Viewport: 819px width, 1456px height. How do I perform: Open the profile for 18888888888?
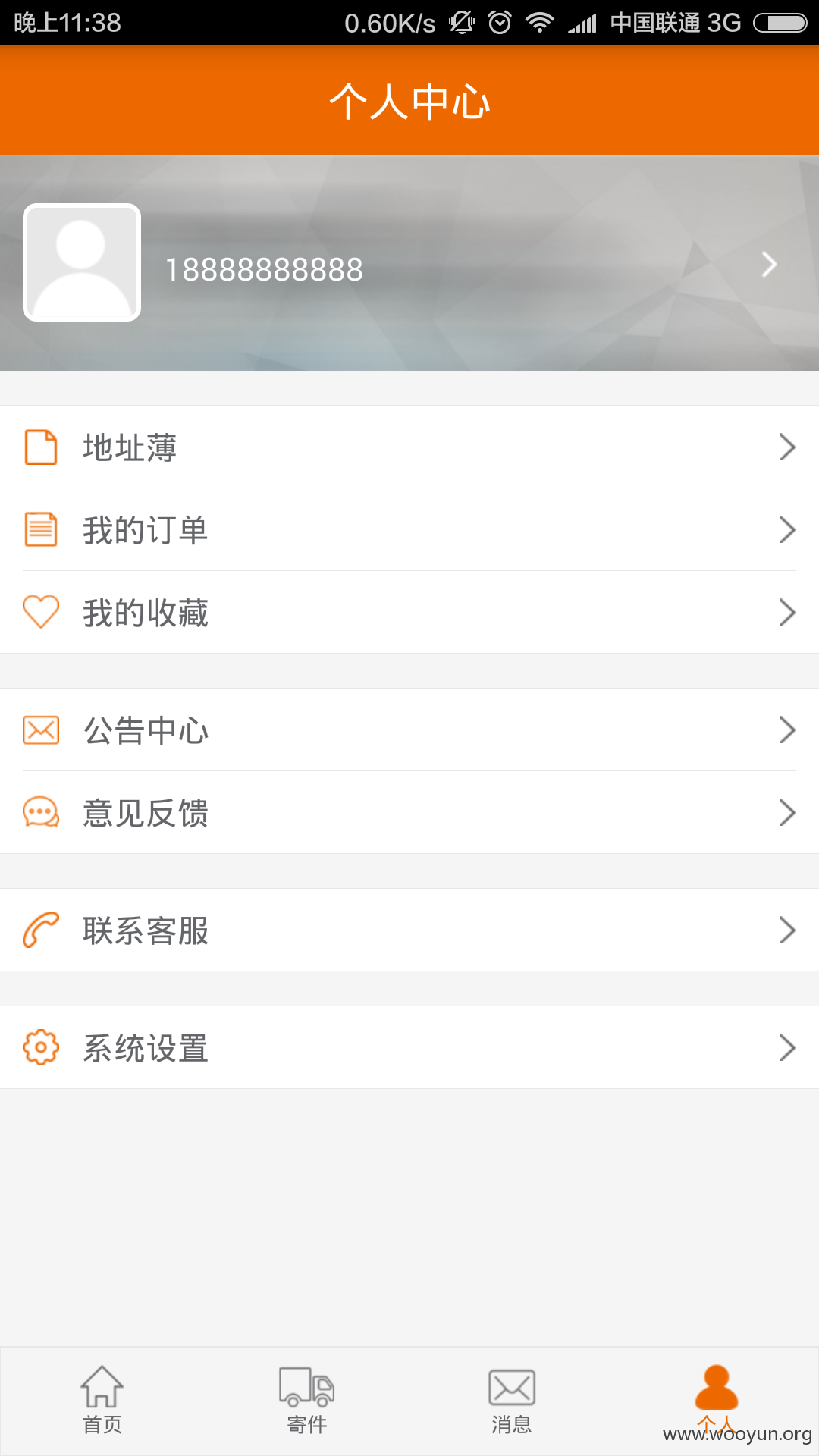coord(409,263)
